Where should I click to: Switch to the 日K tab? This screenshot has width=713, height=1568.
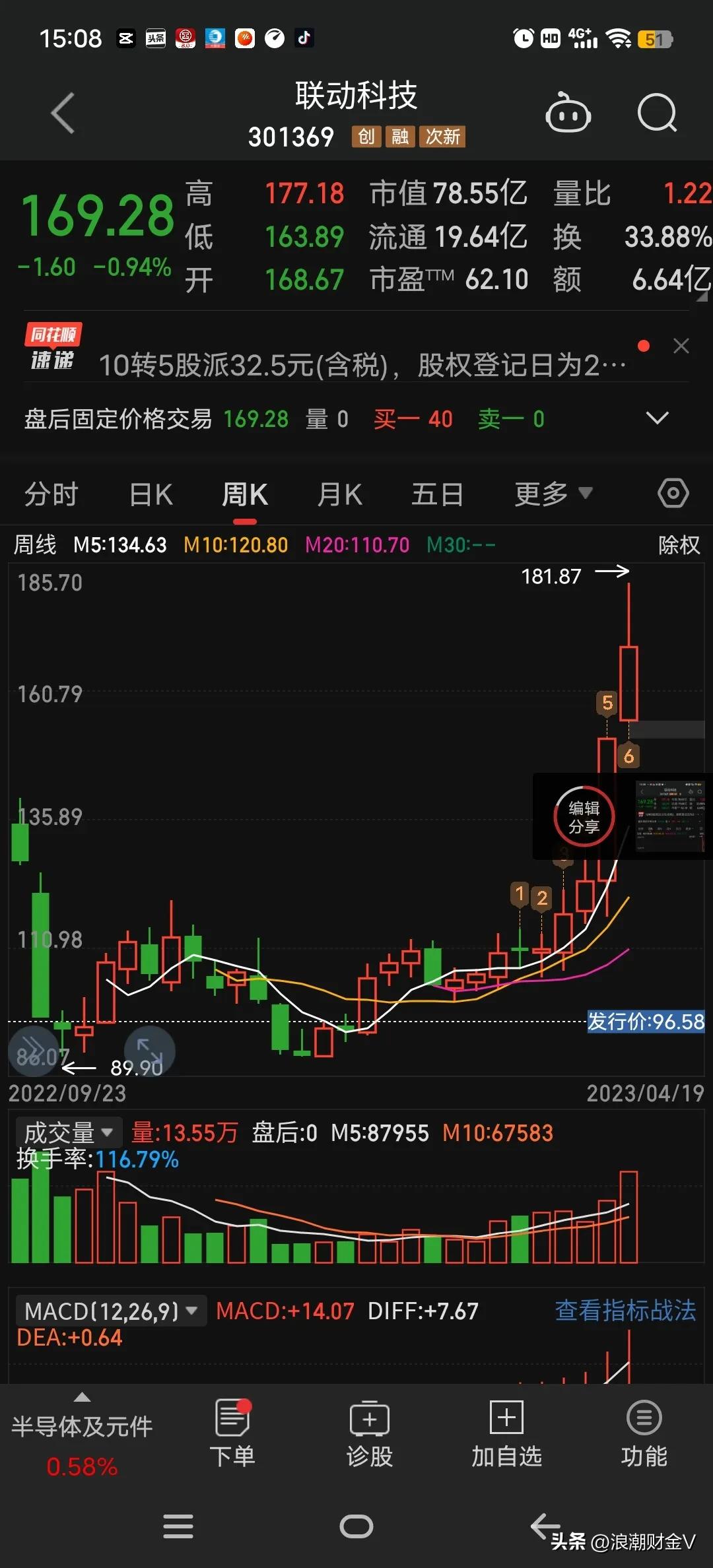click(x=150, y=493)
